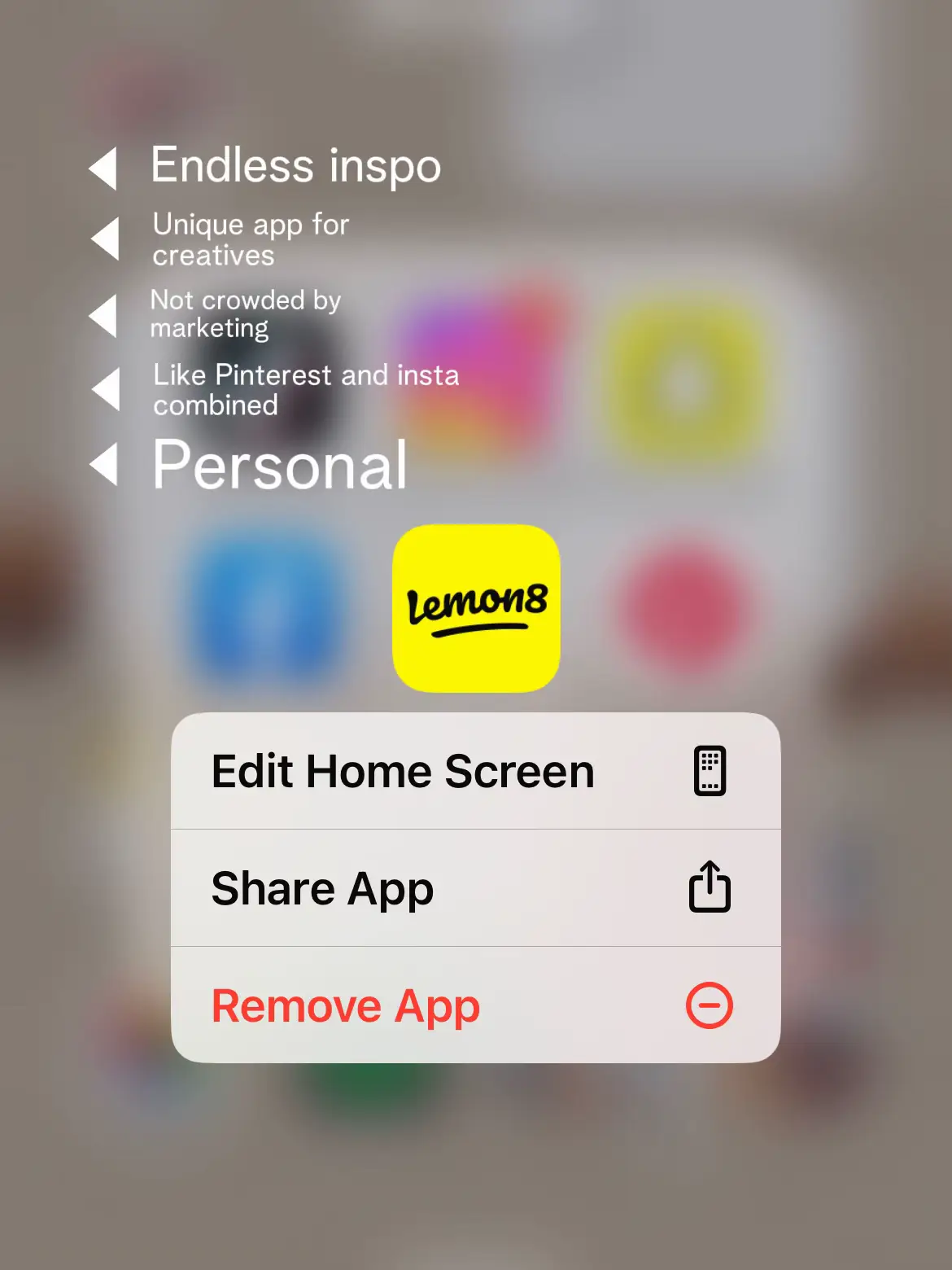This screenshot has width=952, height=1270.
Task: Click the red minus-circle icon beside Remove App
Action: click(x=709, y=1005)
